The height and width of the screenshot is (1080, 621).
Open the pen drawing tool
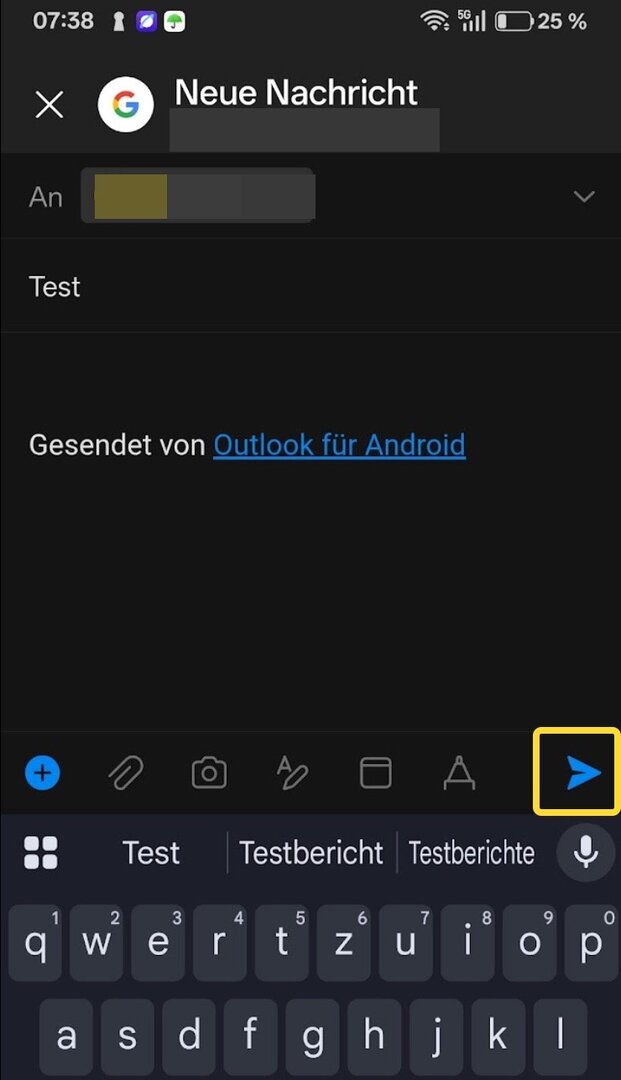click(292, 772)
